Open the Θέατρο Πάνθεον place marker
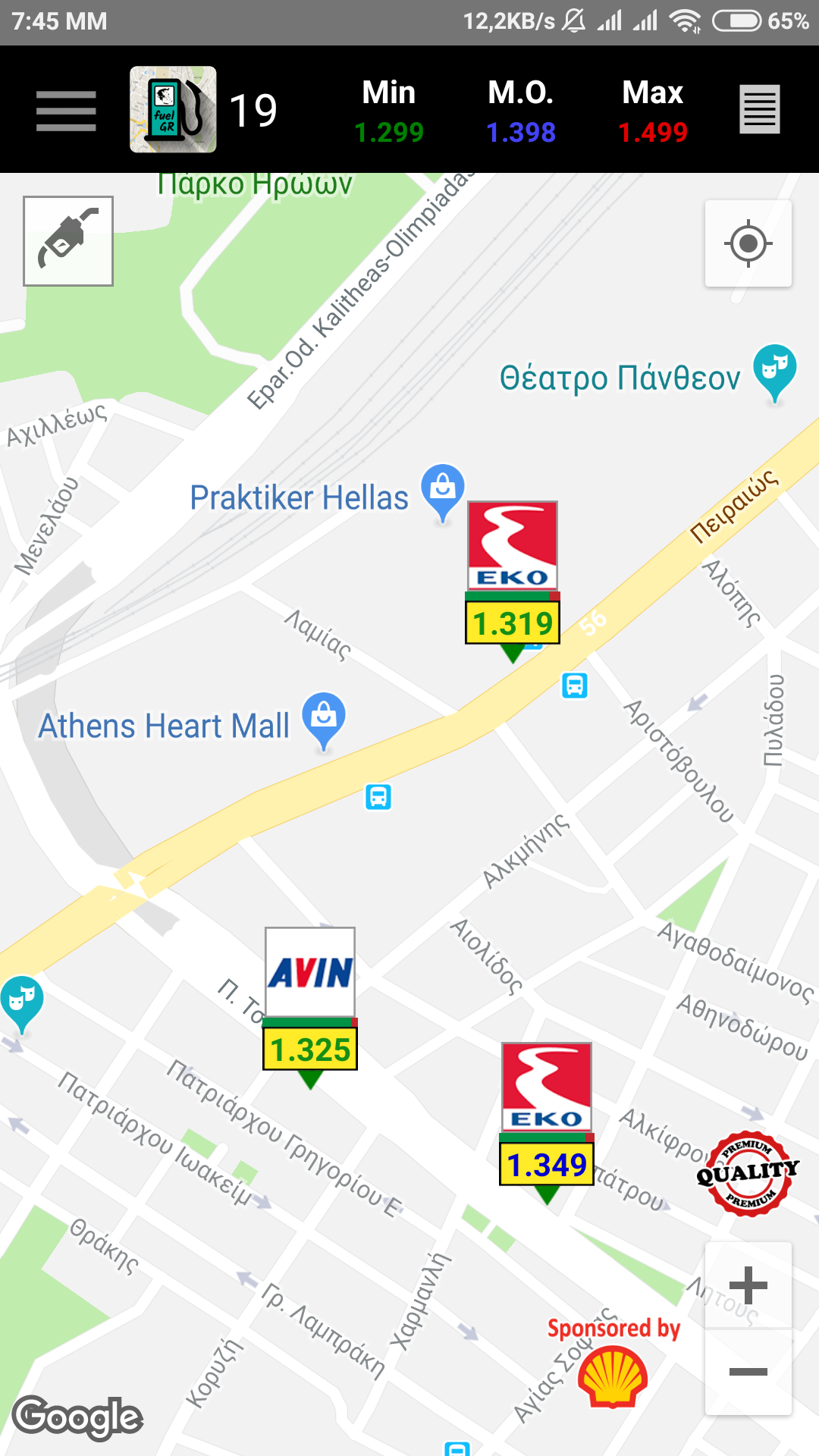The image size is (819, 1456). pyautogui.click(x=774, y=373)
